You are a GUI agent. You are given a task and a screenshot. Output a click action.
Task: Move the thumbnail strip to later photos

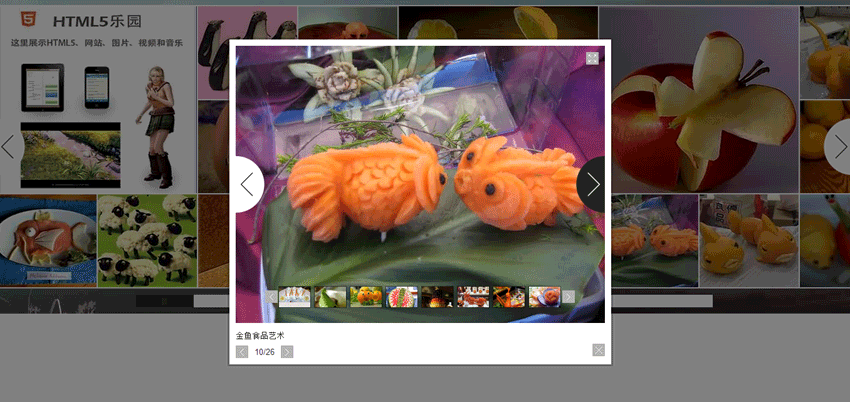[x=568, y=297]
